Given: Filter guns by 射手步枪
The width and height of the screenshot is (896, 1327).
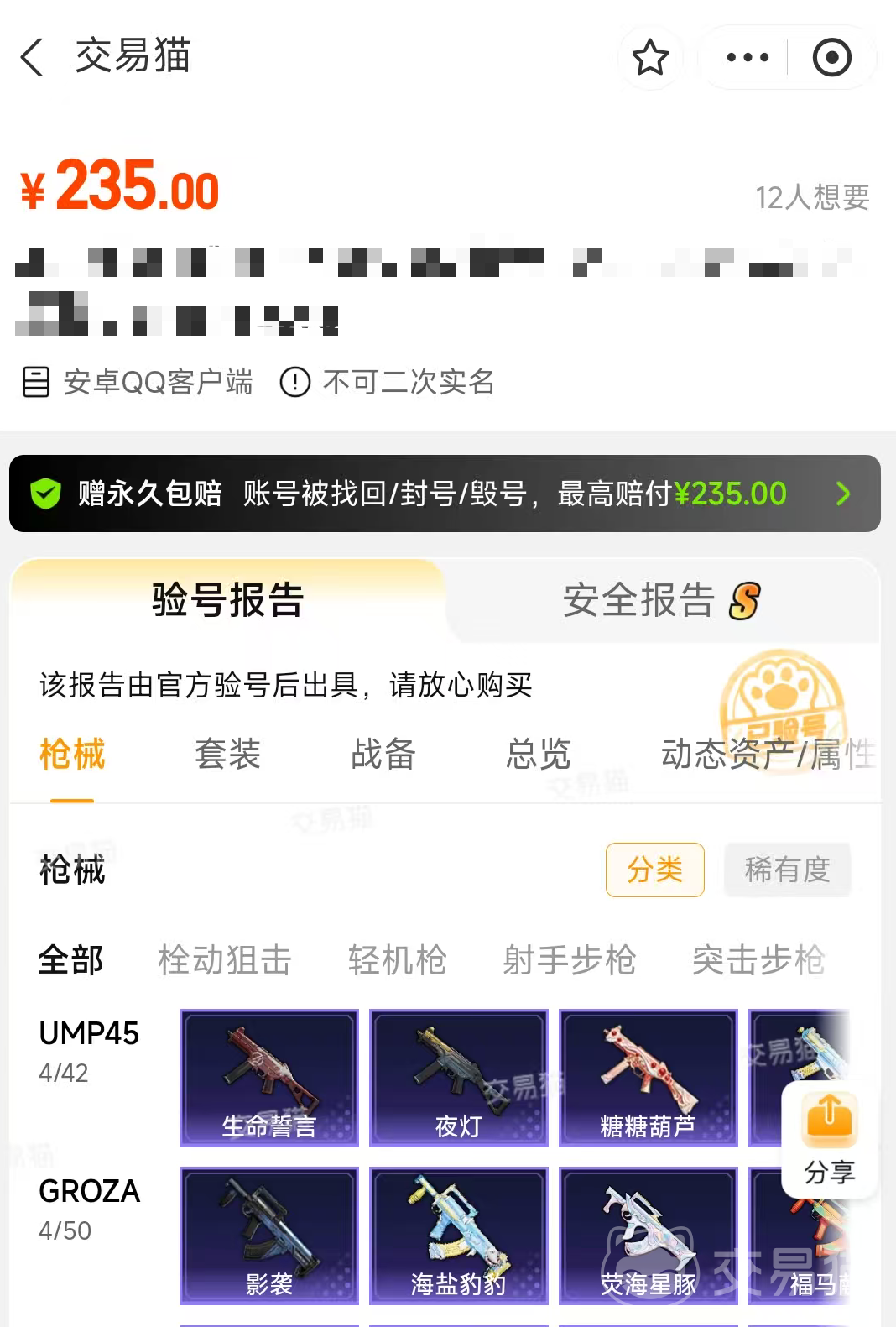Looking at the screenshot, I should pos(569,960).
